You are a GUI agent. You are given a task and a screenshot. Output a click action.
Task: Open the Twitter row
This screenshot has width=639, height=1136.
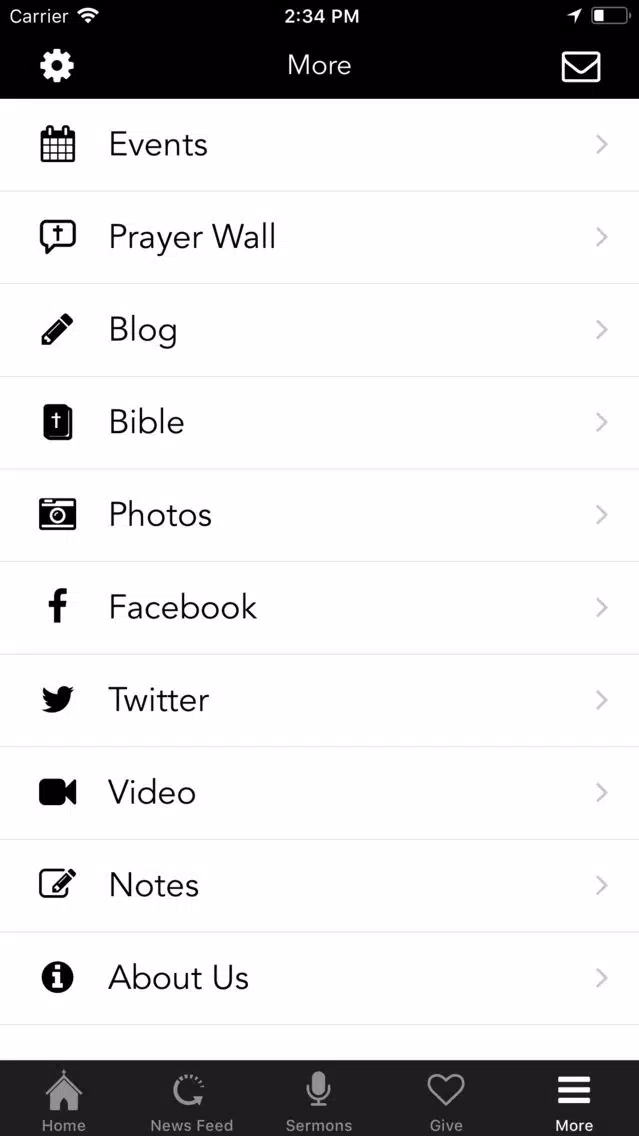pos(320,701)
